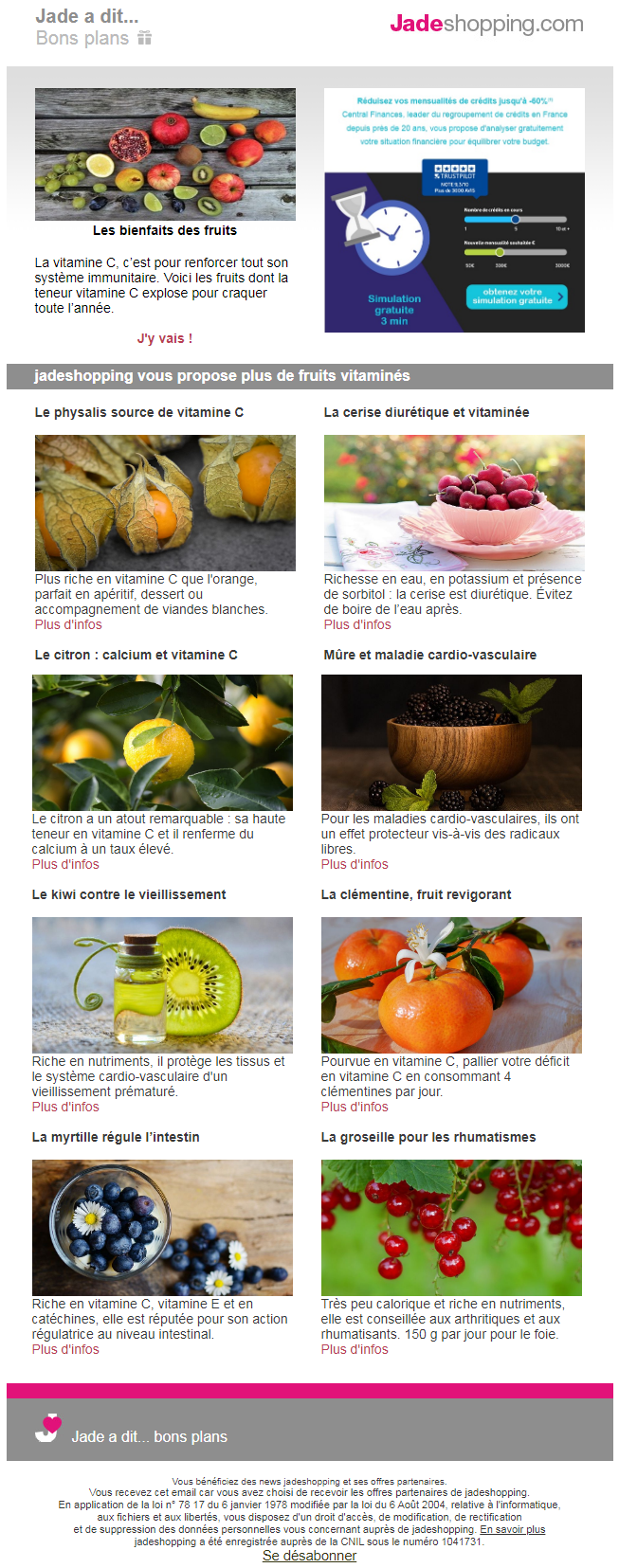Screen dimensions: 619x1568
Task: Open the 'En savoir plus' legal link
Action: pyautogui.click(x=512, y=1529)
